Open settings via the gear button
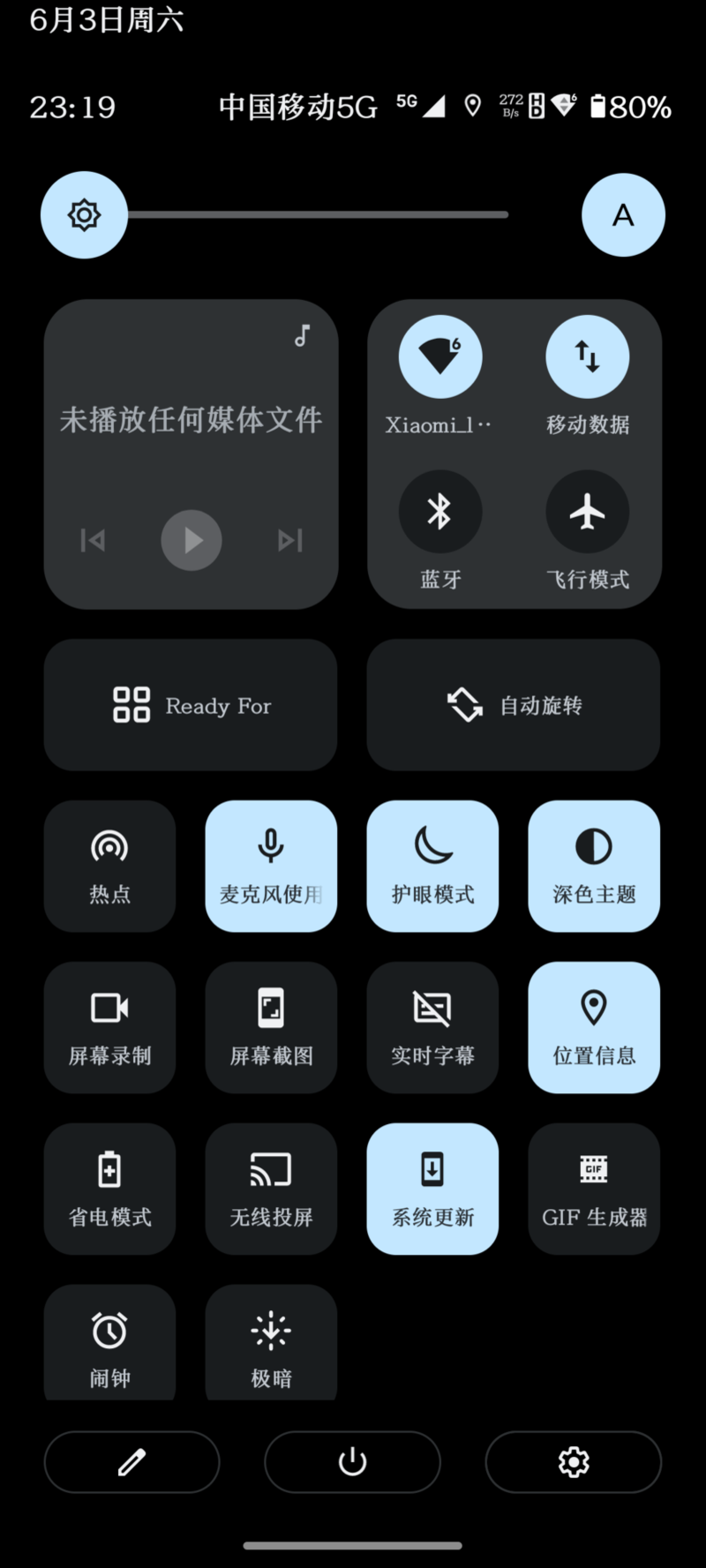This screenshot has width=706, height=1568. 574,1462
